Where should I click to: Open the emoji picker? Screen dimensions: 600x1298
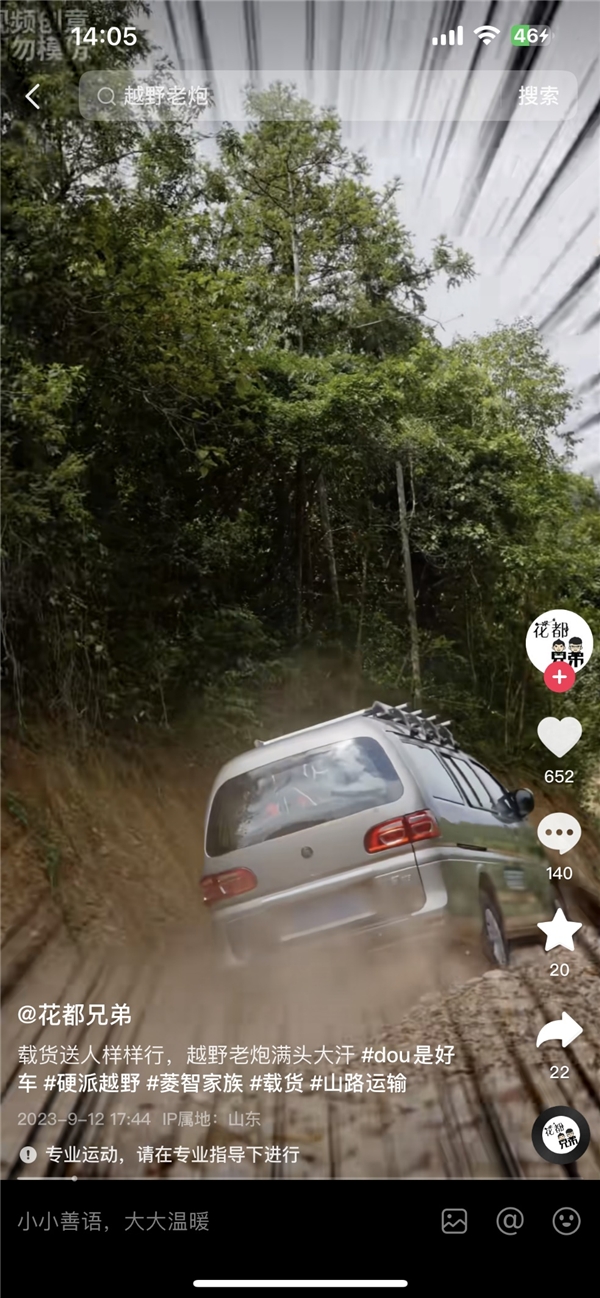click(x=566, y=1221)
